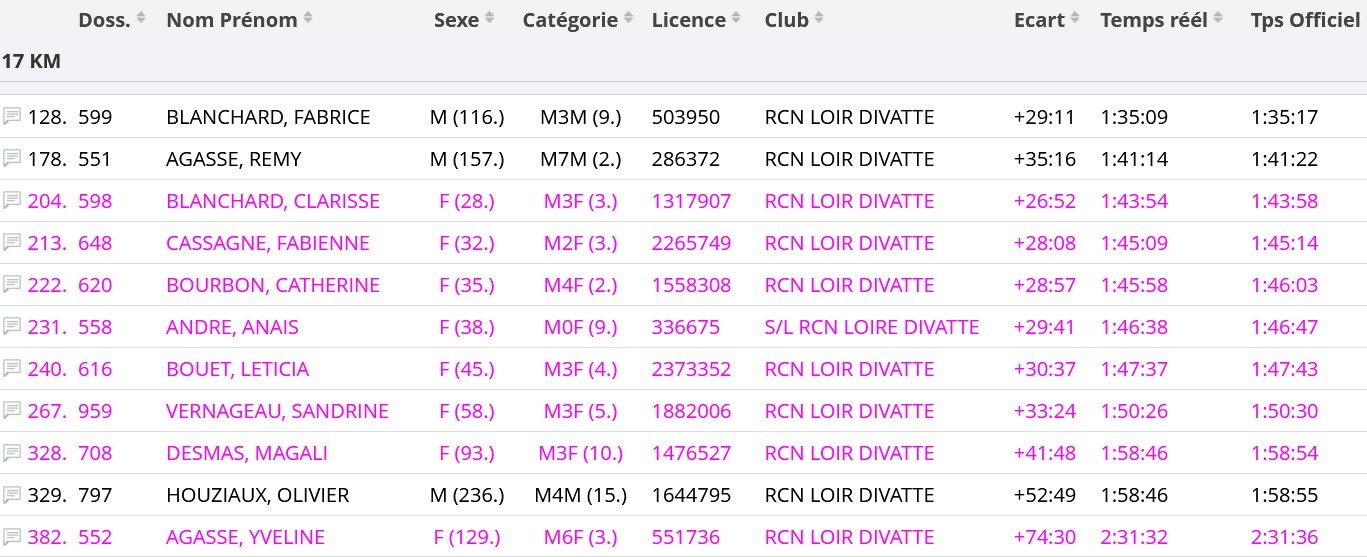
Task: Sort the list by Licence
Action: [x=736, y=19]
